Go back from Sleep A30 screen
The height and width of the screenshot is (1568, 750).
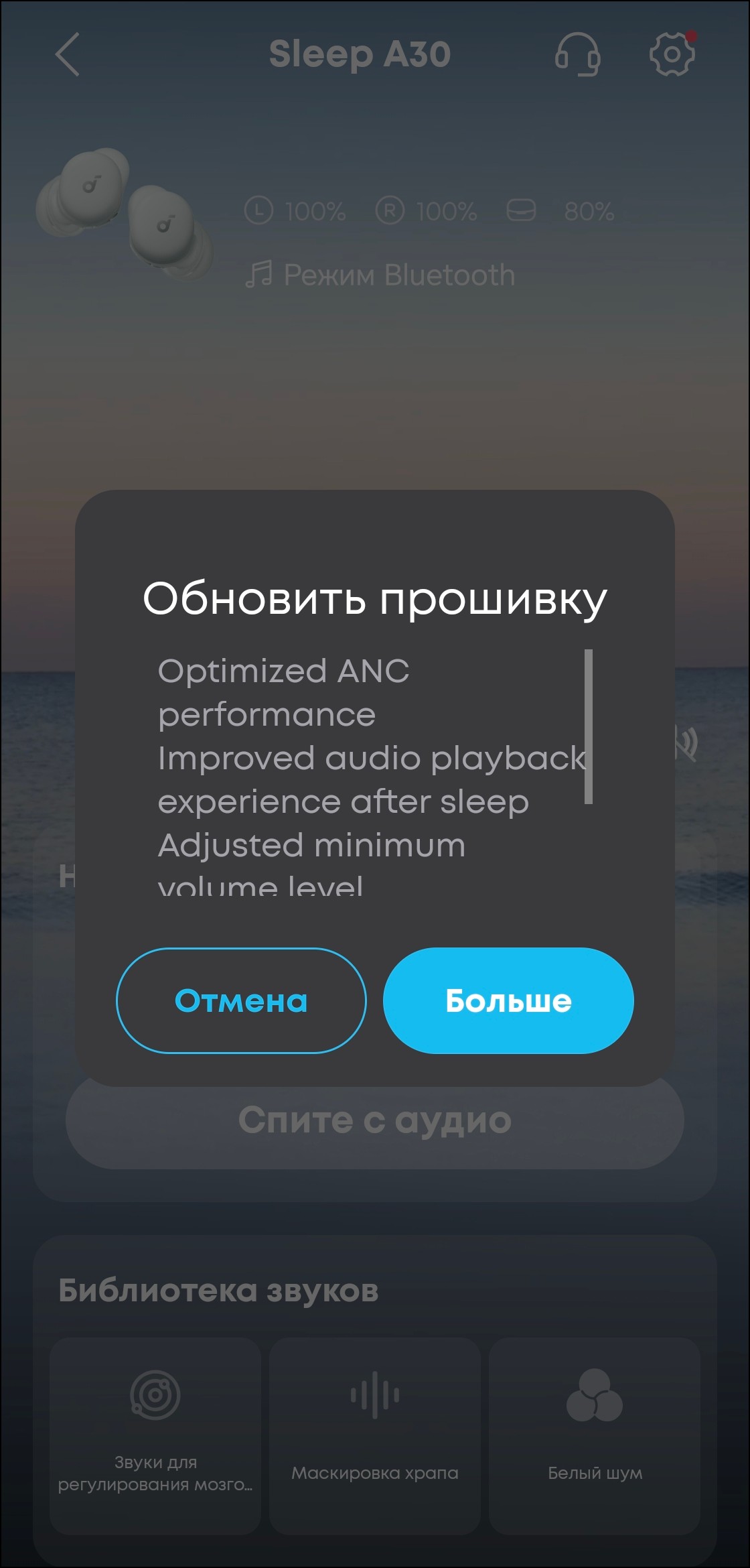click(68, 54)
